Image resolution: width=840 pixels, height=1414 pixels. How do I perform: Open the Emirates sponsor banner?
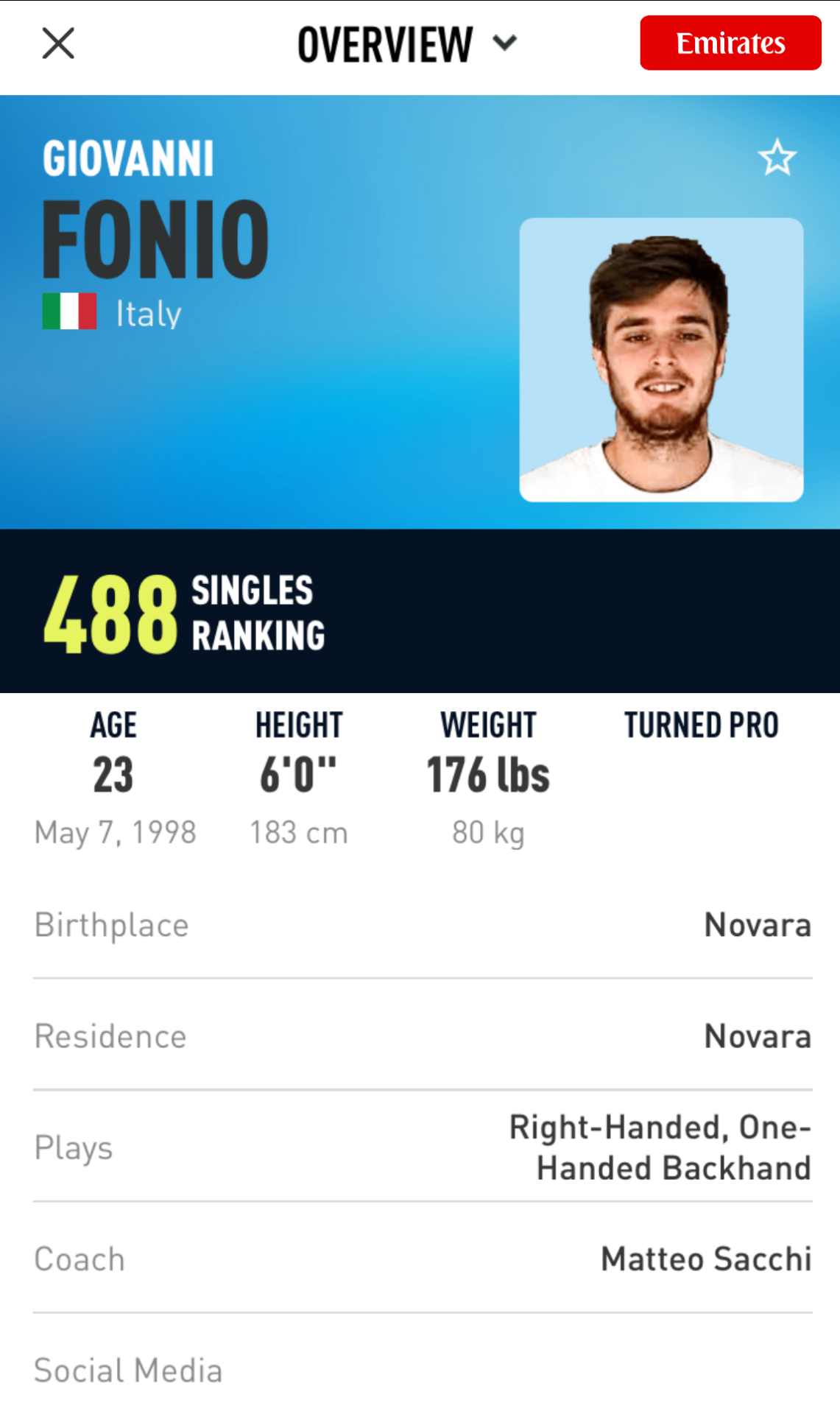pos(730,43)
